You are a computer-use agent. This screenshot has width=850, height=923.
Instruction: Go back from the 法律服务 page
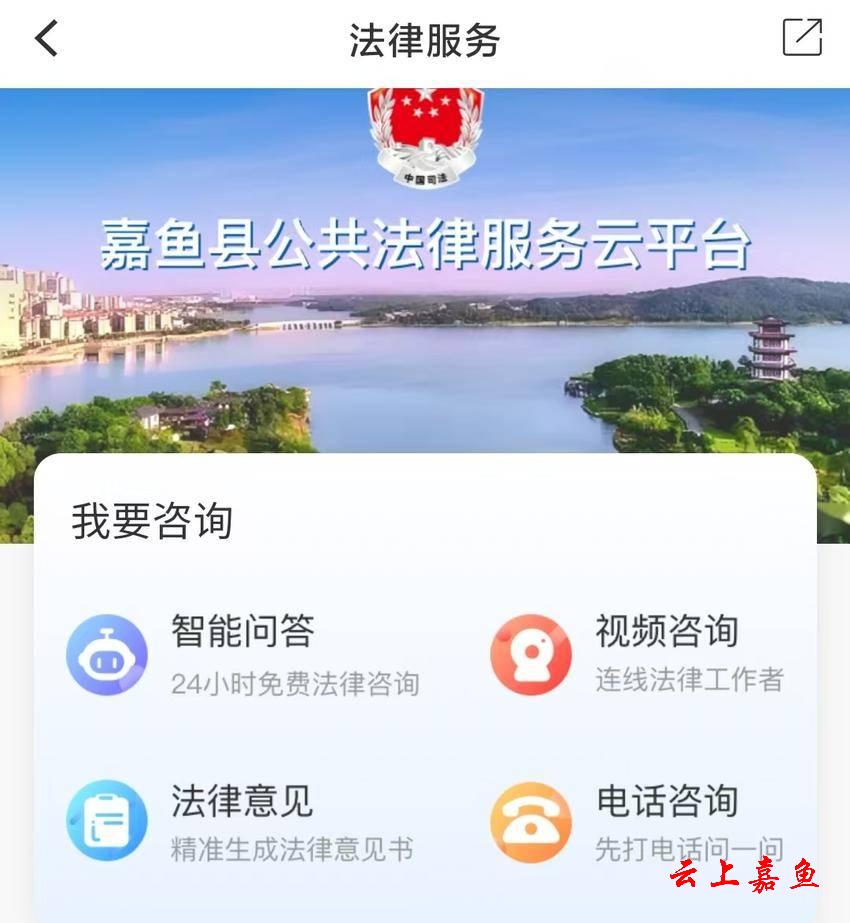(x=47, y=39)
